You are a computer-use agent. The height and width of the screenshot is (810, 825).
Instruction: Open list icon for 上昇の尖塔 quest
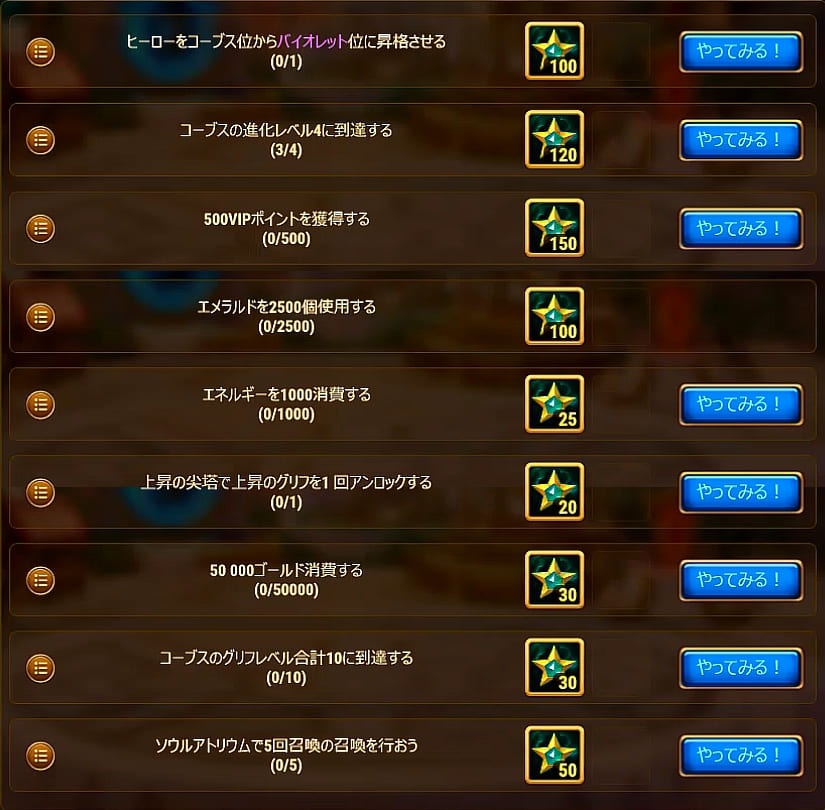(39, 491)
